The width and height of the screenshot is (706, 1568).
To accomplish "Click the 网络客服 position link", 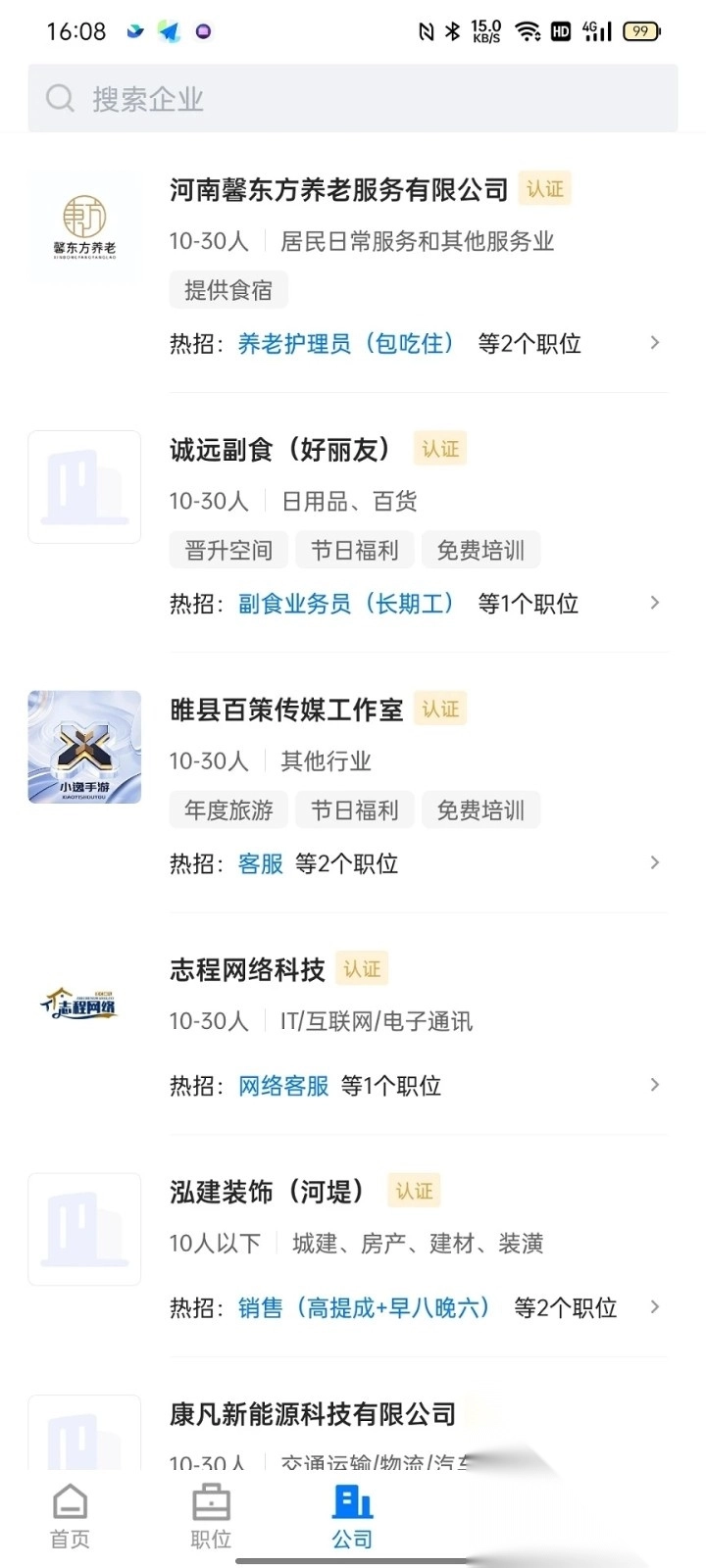I will coord(282,1085).
